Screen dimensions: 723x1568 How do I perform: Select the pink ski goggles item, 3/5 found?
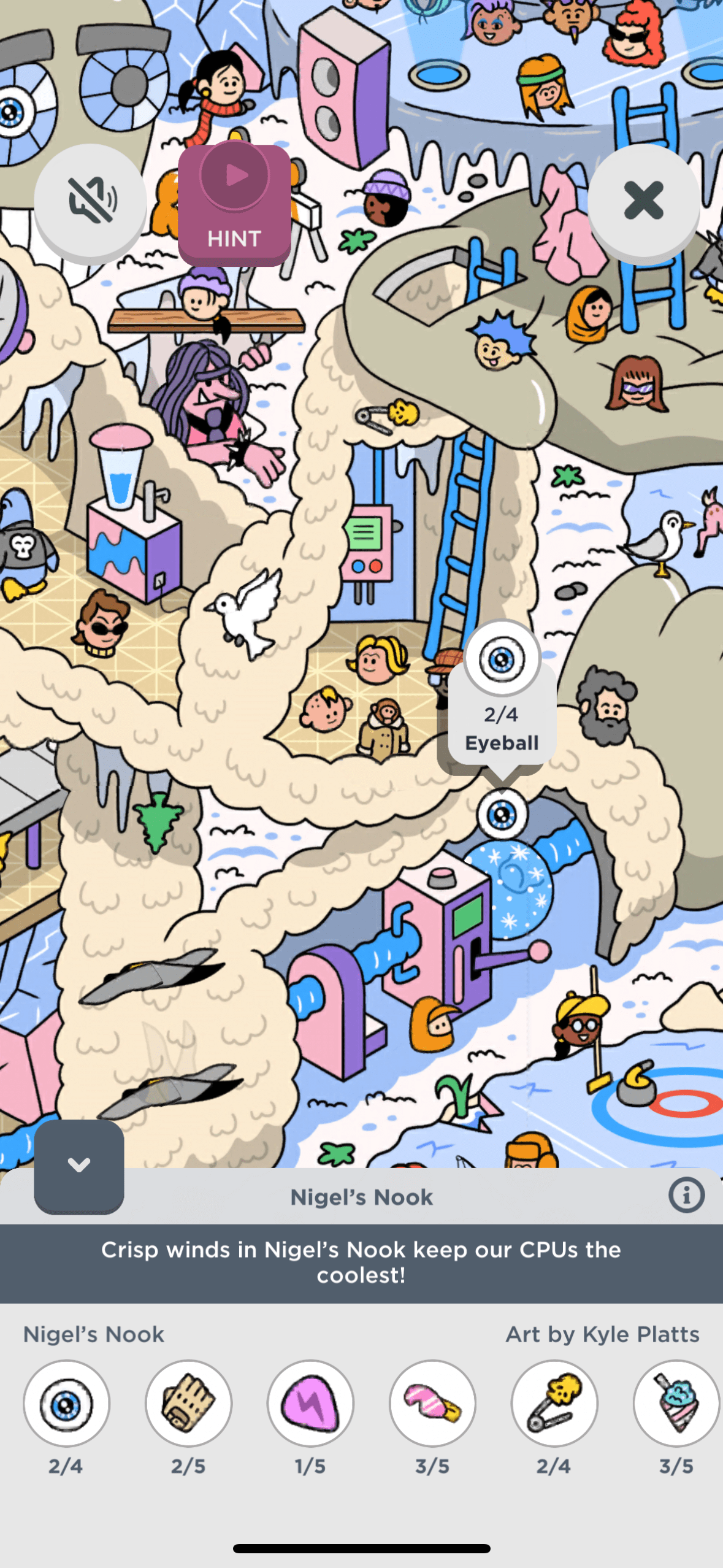(432, 1404)
